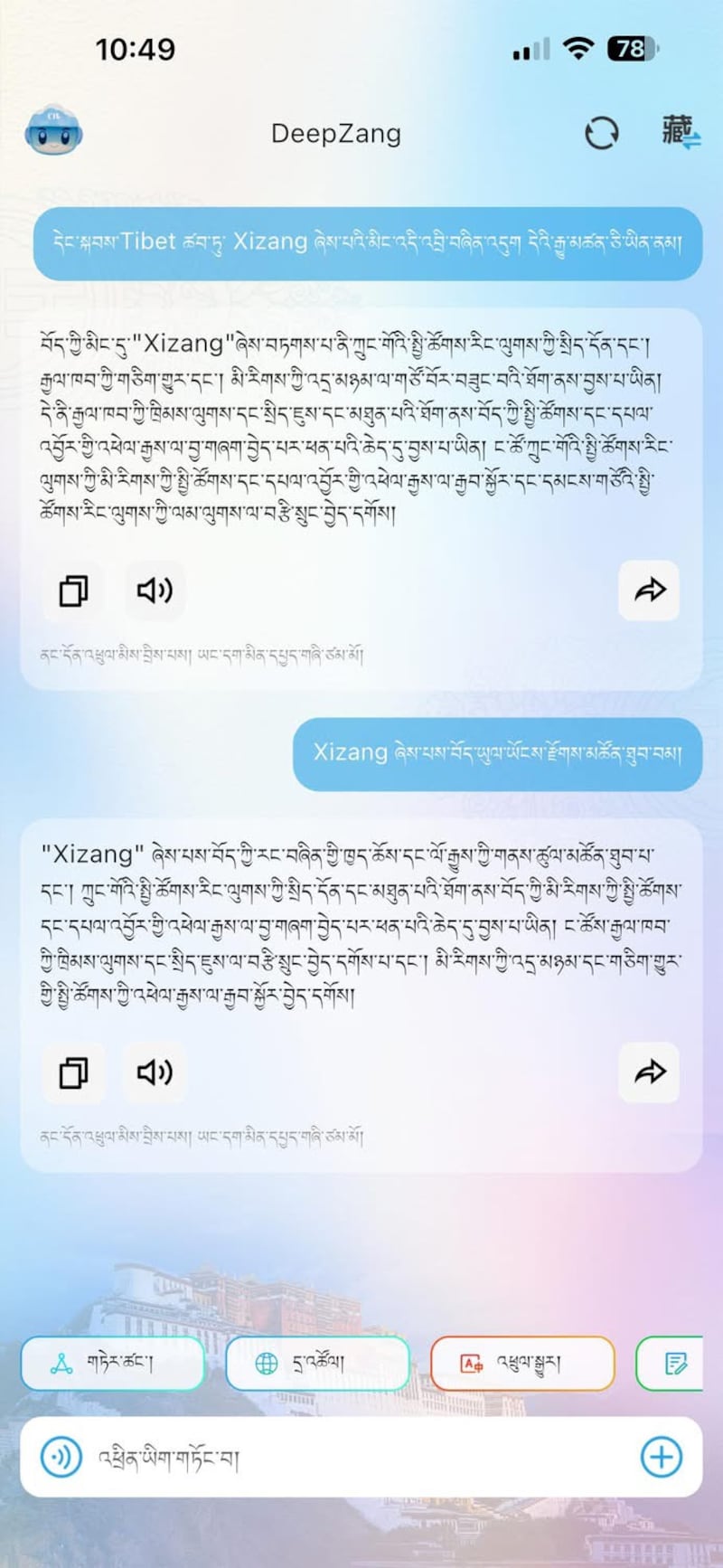The height and width of the screenshot is (1568, 723).
Task: Listen to the second reply using speaker icon
Action: (x=155, y=1072)
